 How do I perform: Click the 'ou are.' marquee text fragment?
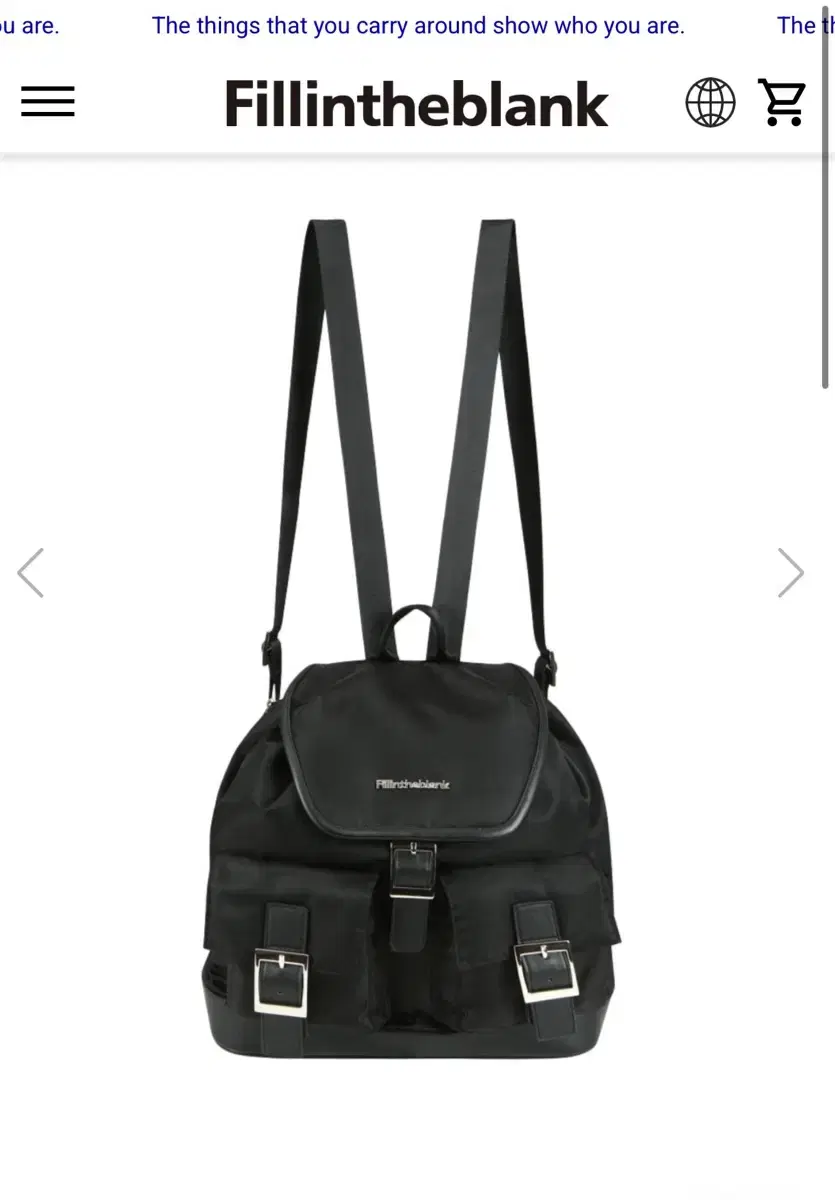click(x=30, y=25)
